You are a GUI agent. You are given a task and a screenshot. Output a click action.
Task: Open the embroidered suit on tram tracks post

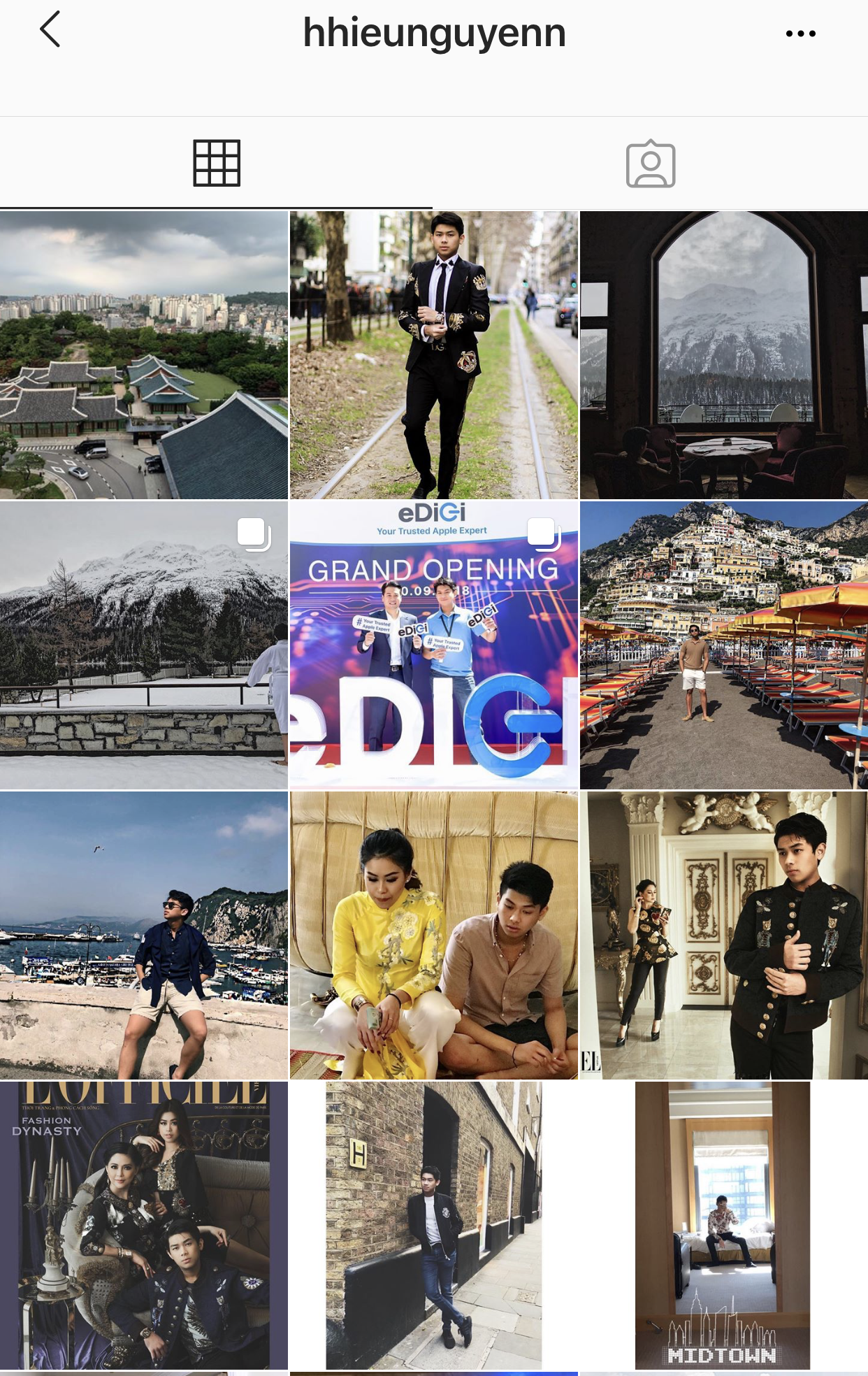click(x=434, y=355)
